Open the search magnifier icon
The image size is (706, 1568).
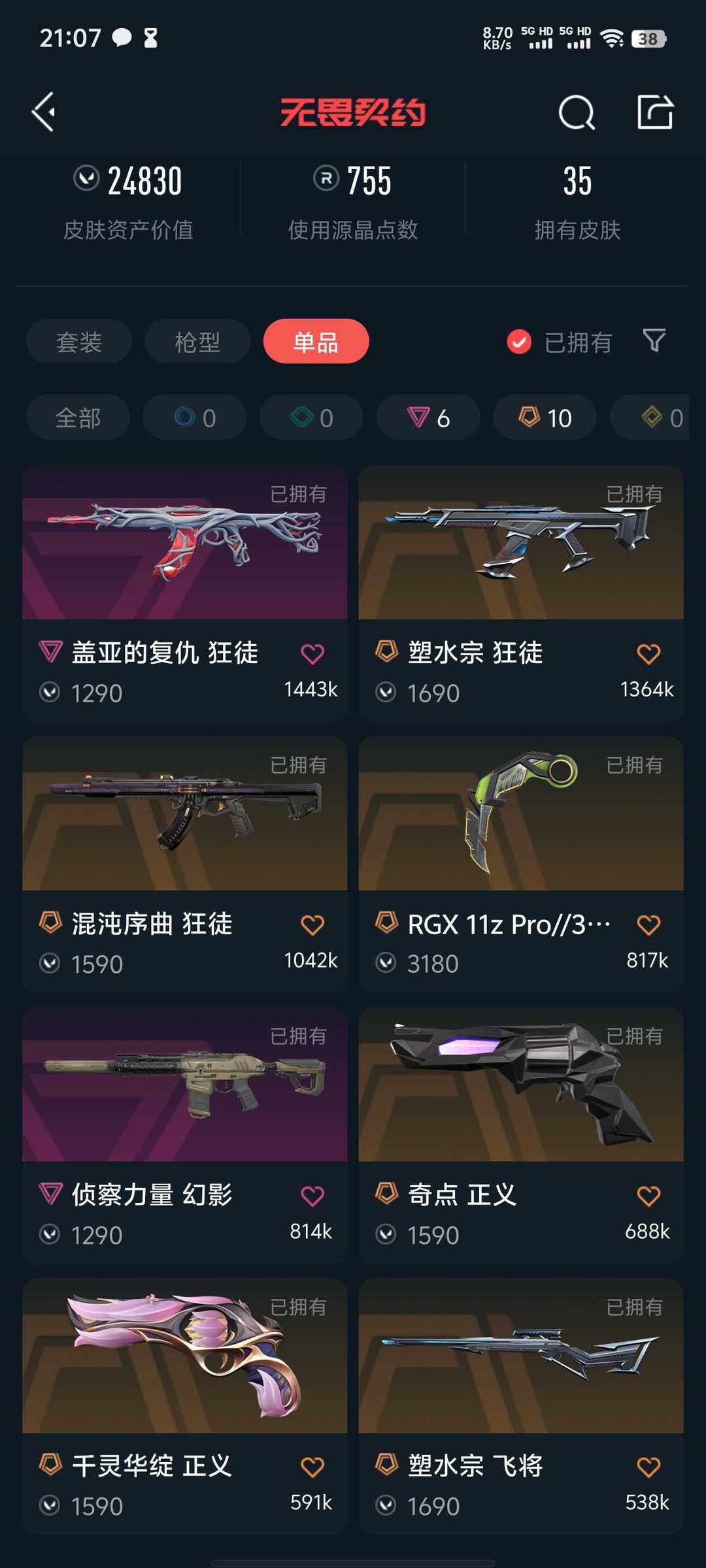click(577, 112)
